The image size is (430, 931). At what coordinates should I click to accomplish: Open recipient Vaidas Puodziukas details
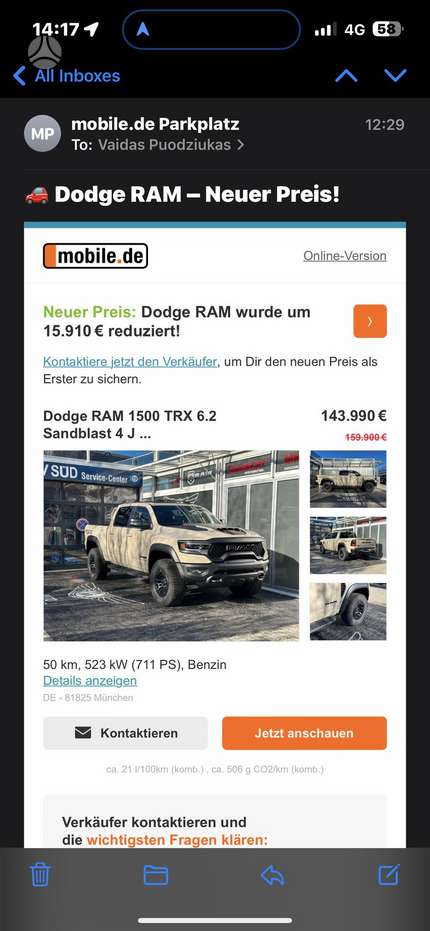(x=171, y=145)
